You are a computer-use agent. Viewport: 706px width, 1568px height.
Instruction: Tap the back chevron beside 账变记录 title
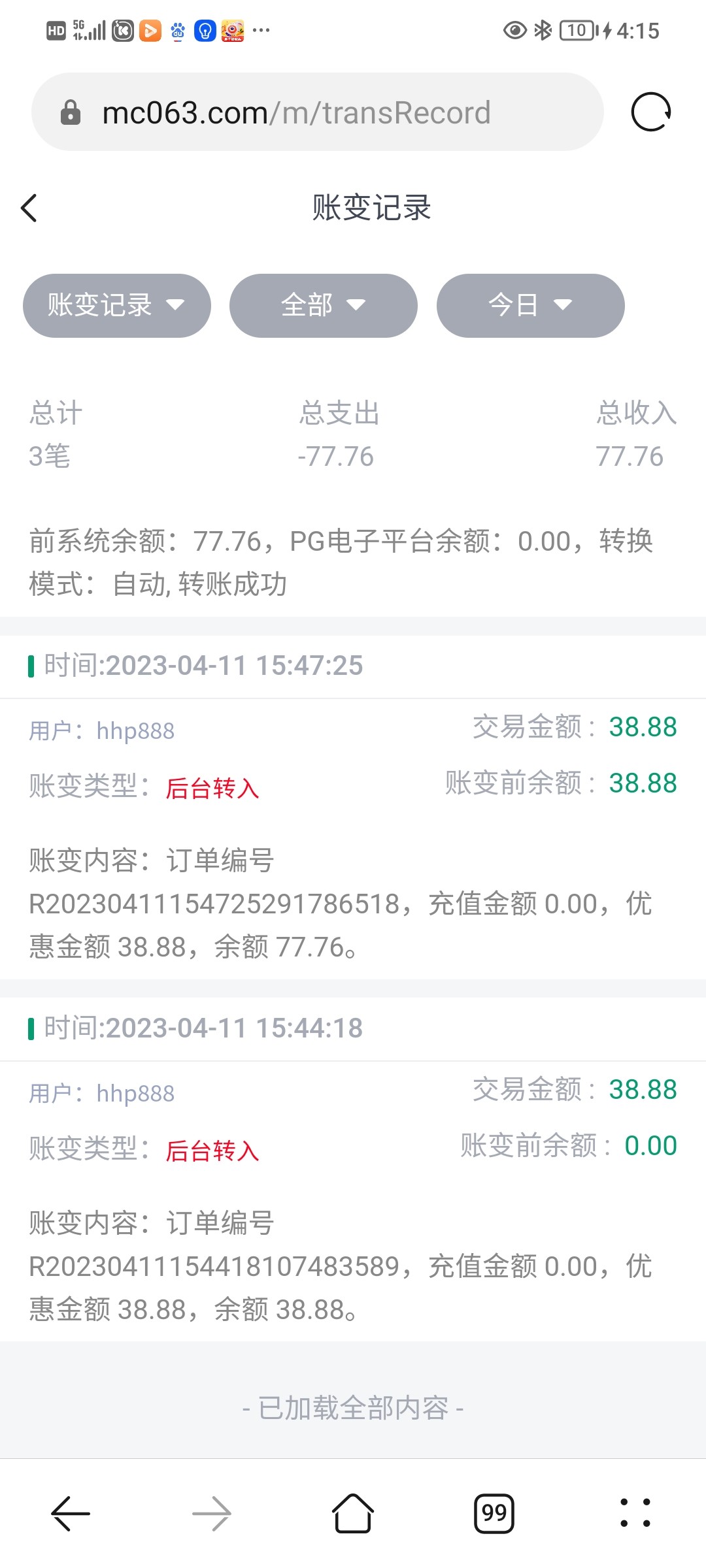[29, 208]
